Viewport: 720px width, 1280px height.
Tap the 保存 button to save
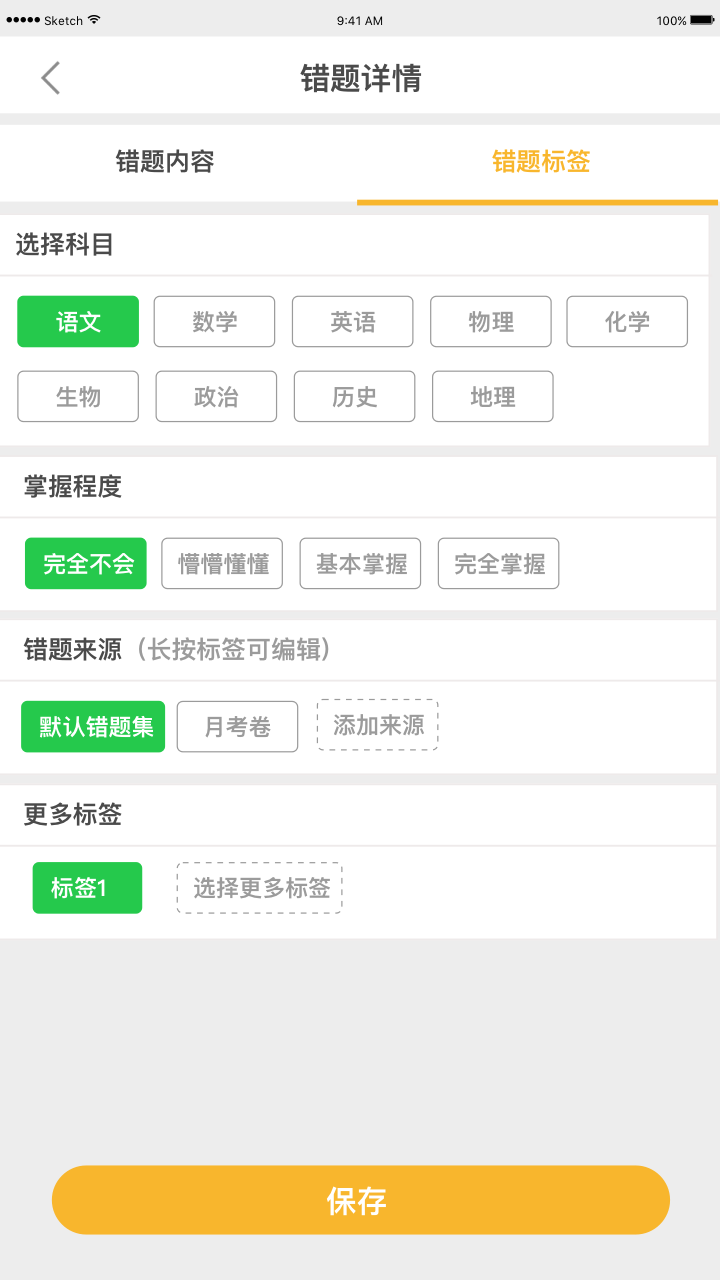tap(360, 1199)
